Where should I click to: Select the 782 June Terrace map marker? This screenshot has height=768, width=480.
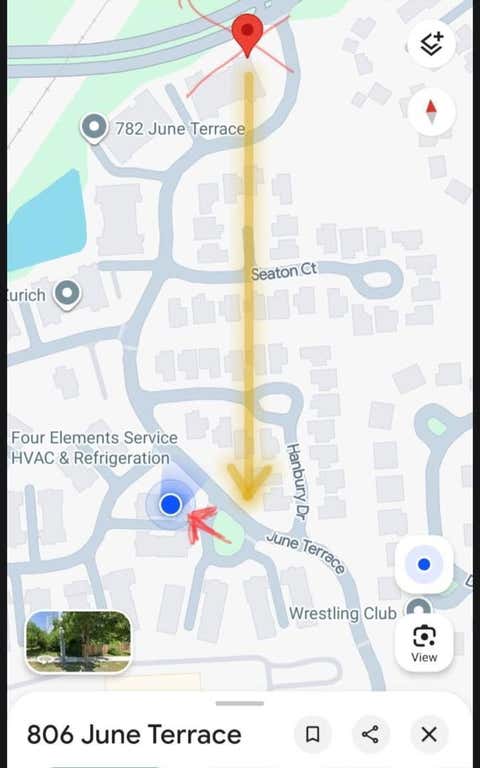[94, 128]
